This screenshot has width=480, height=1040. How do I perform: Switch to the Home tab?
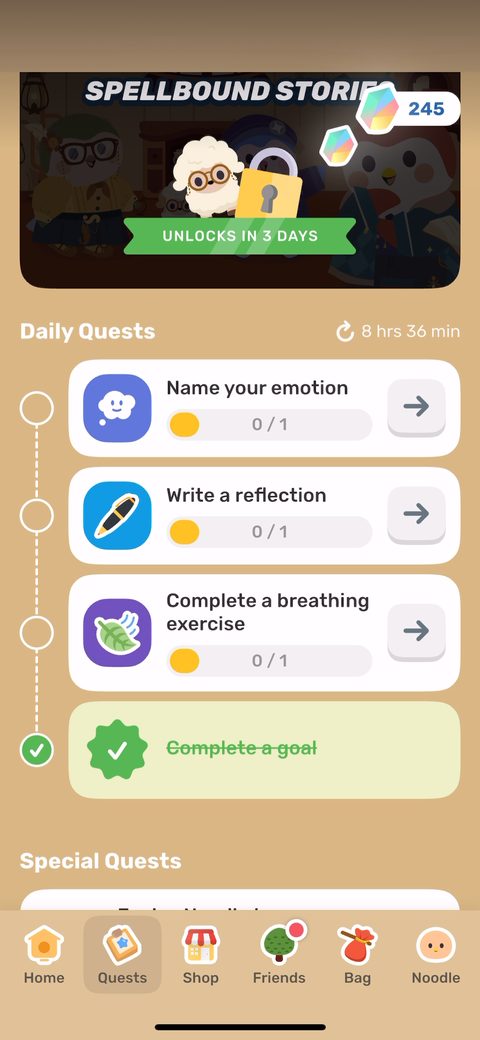coord(44,954)
